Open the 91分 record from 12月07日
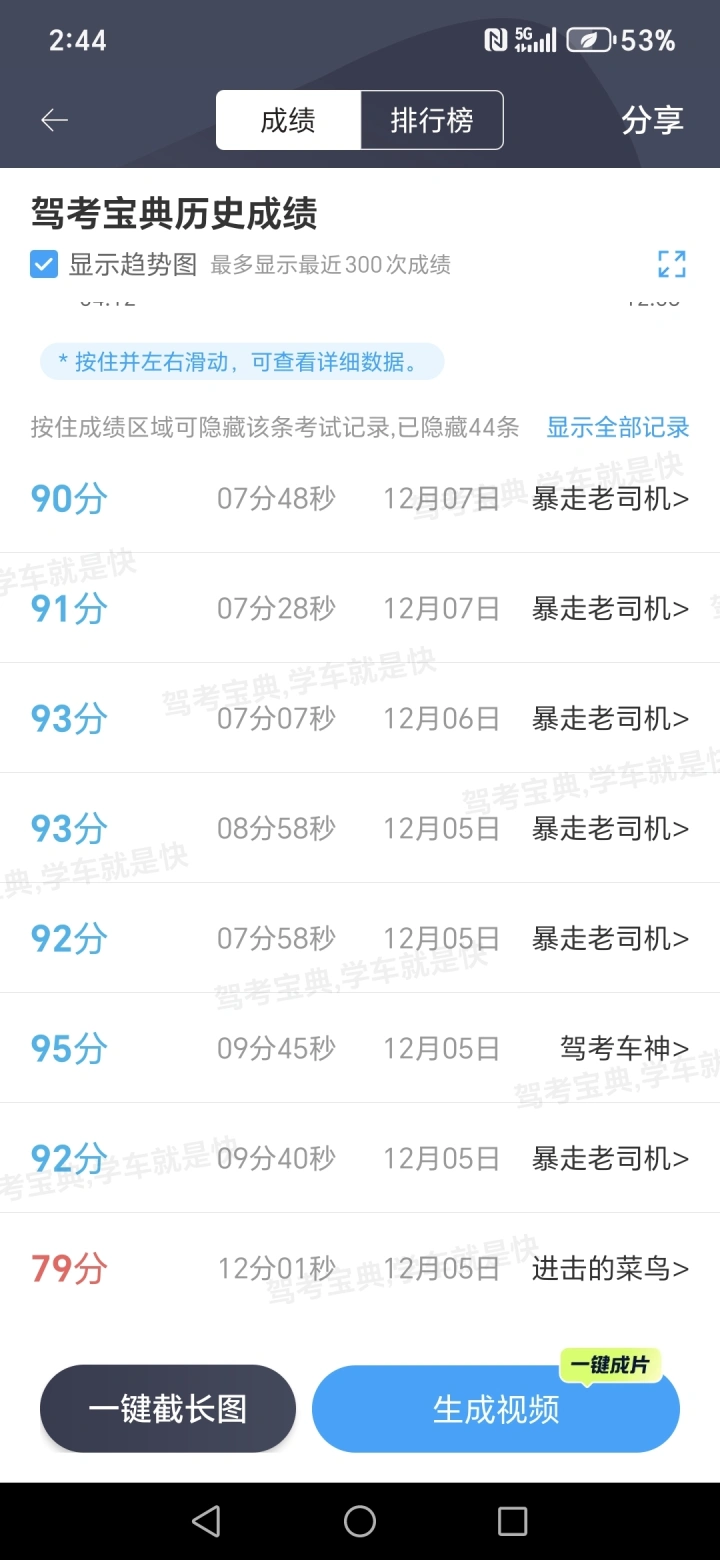 point(360,608)
